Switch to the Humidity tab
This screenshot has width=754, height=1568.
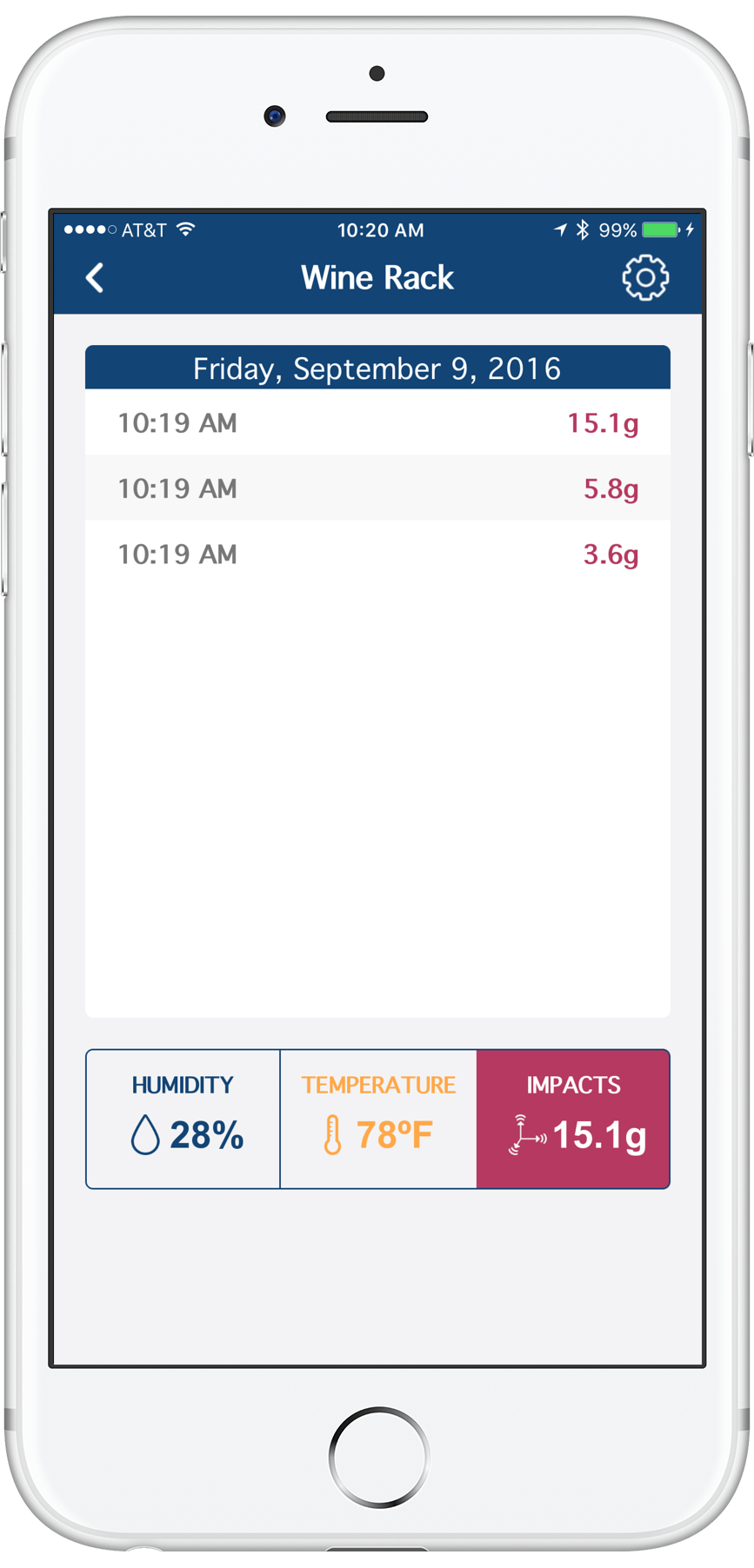click(183, 1119)
